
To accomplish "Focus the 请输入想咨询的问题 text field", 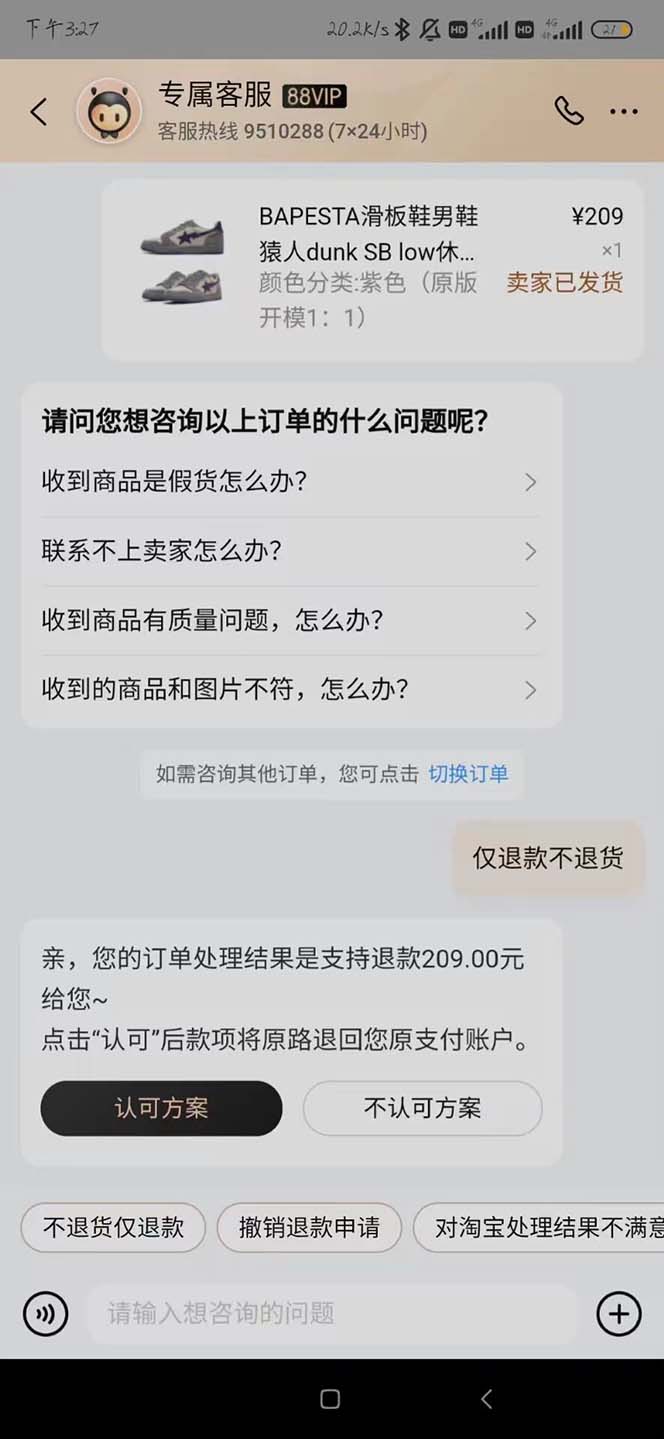I will (x=330, y=1313).
